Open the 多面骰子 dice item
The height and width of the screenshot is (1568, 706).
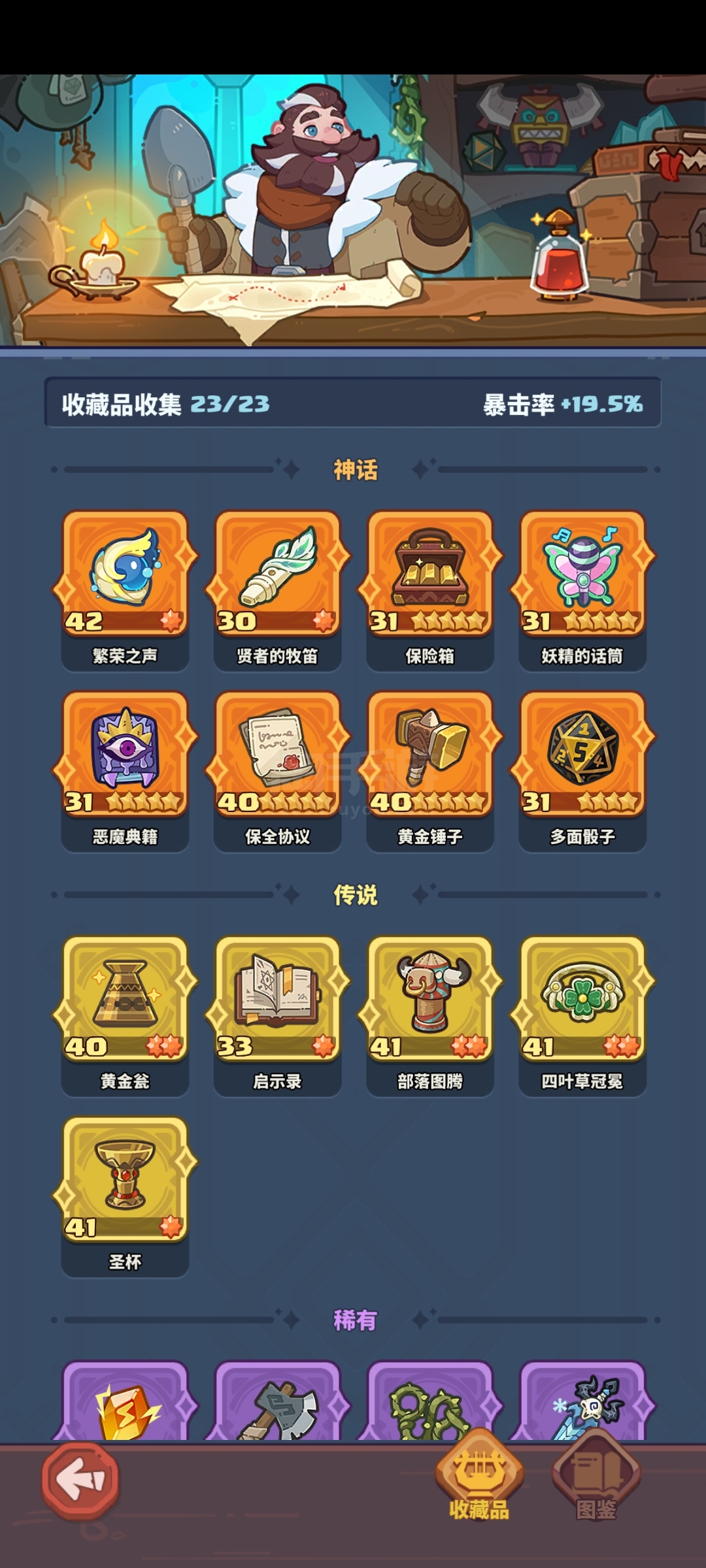pos(582,772)
